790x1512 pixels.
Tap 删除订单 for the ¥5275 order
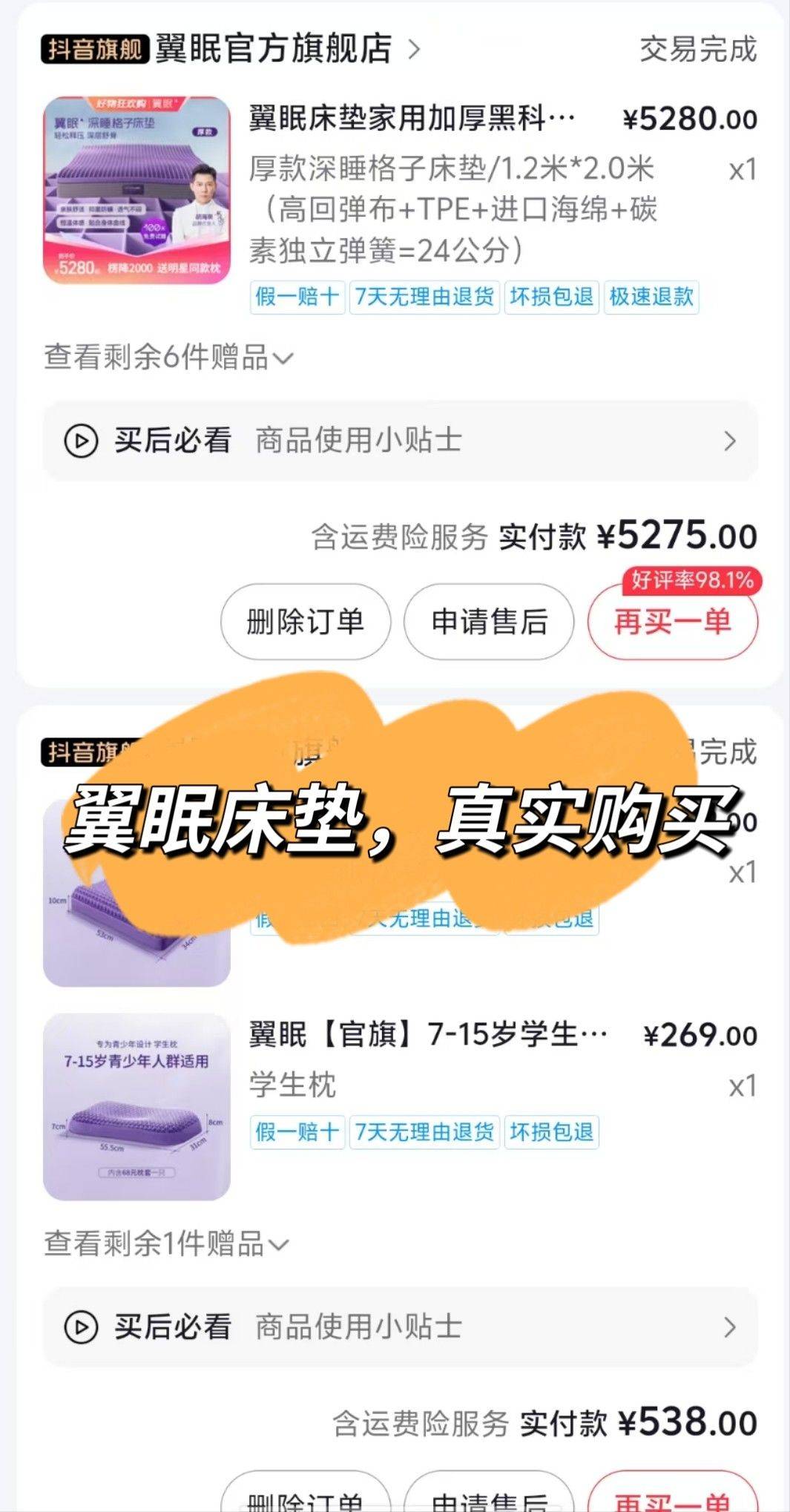[306, 622]
